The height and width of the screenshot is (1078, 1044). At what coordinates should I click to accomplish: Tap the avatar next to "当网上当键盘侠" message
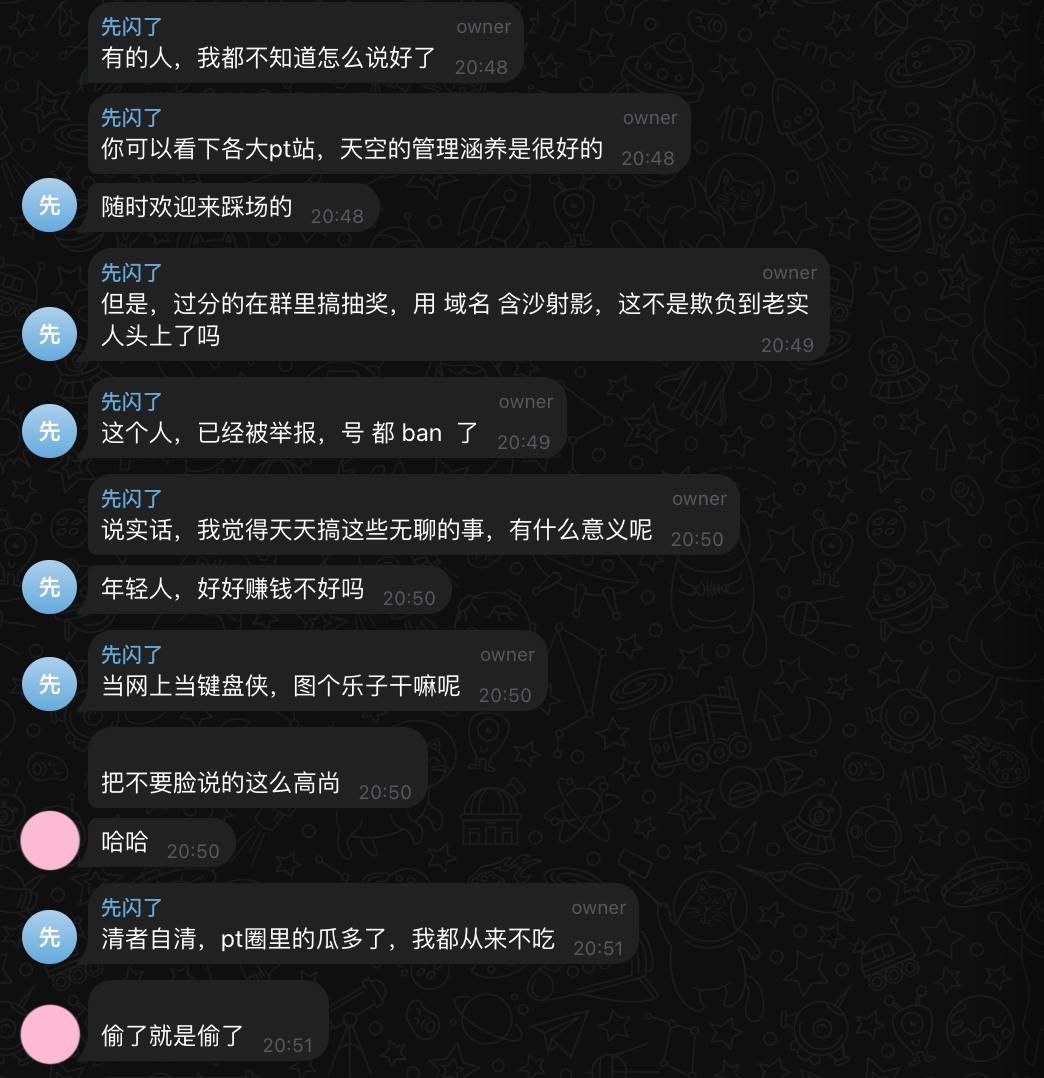49,684
